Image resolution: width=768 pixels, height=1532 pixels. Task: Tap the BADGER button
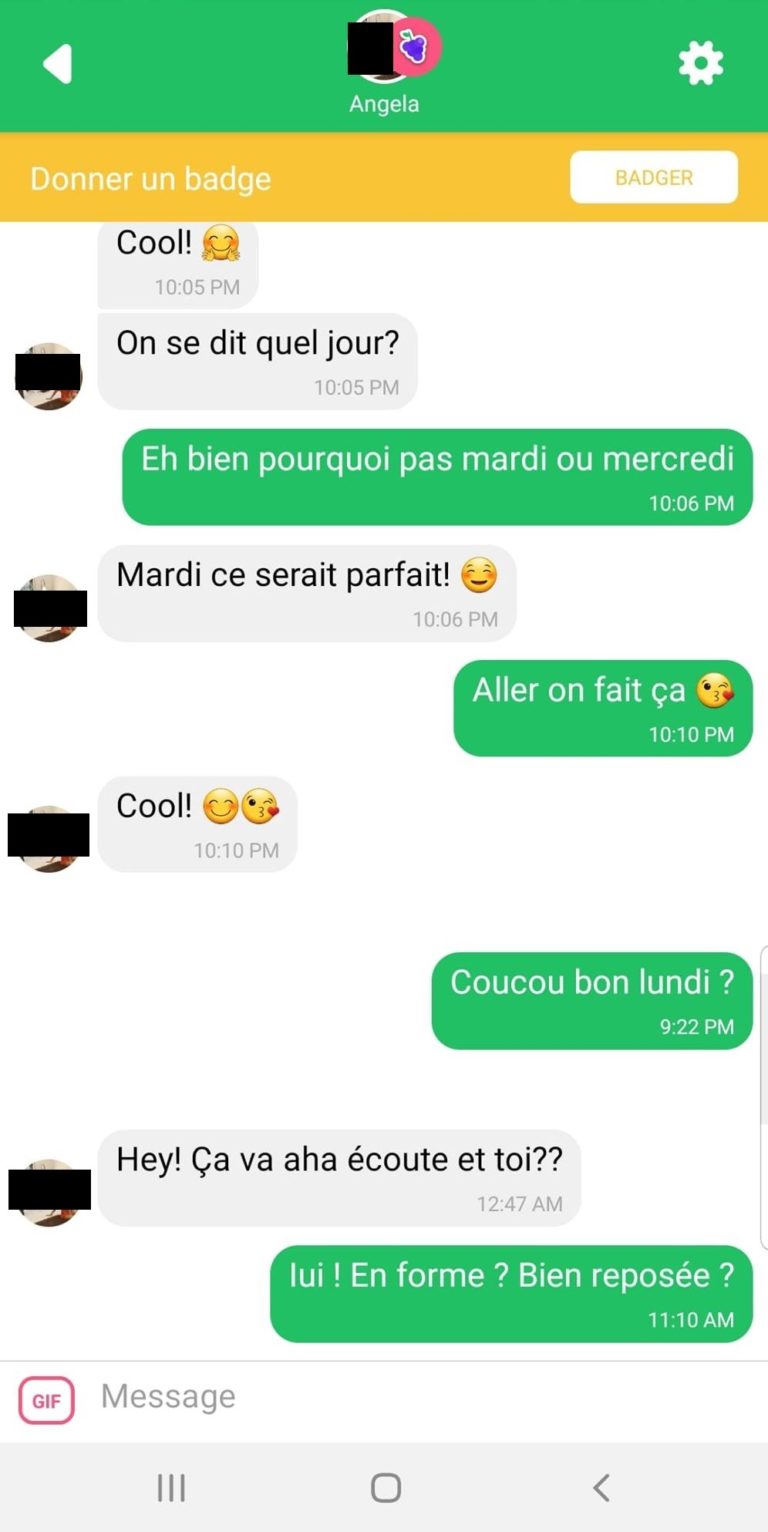654,178
